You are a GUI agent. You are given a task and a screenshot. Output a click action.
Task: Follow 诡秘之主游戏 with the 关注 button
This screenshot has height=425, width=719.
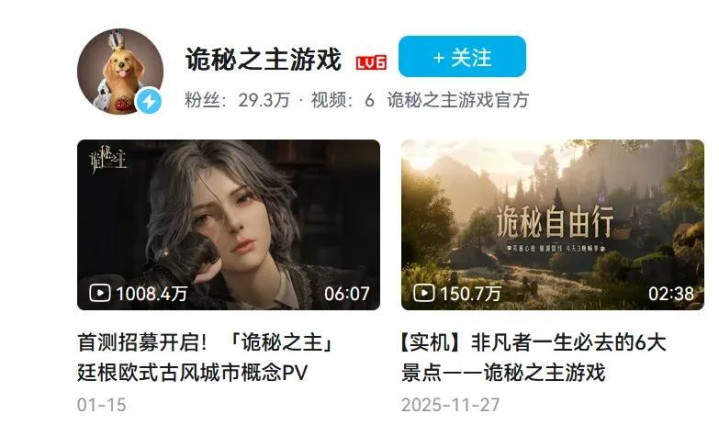point(462,56)
